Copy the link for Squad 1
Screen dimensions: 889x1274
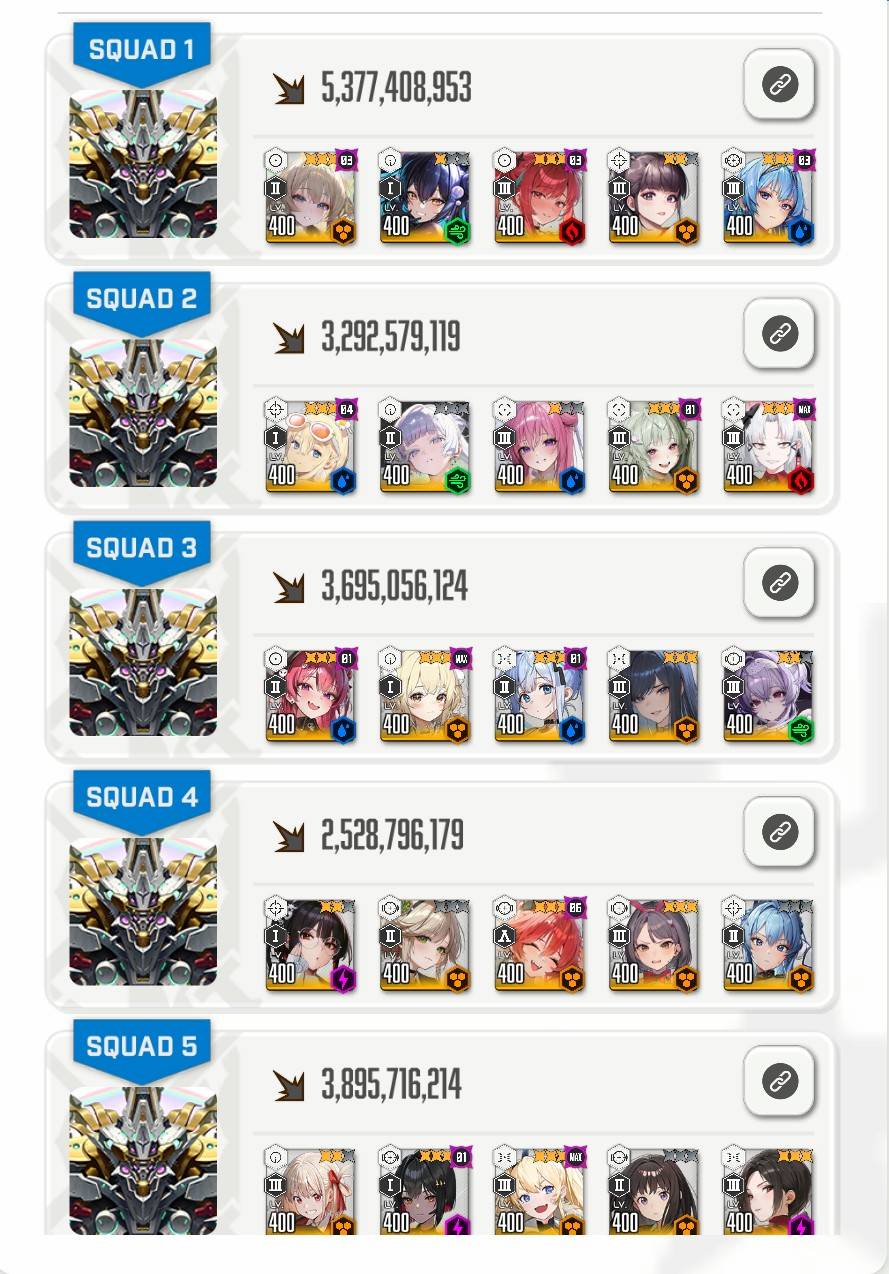(x=779, y=85)
